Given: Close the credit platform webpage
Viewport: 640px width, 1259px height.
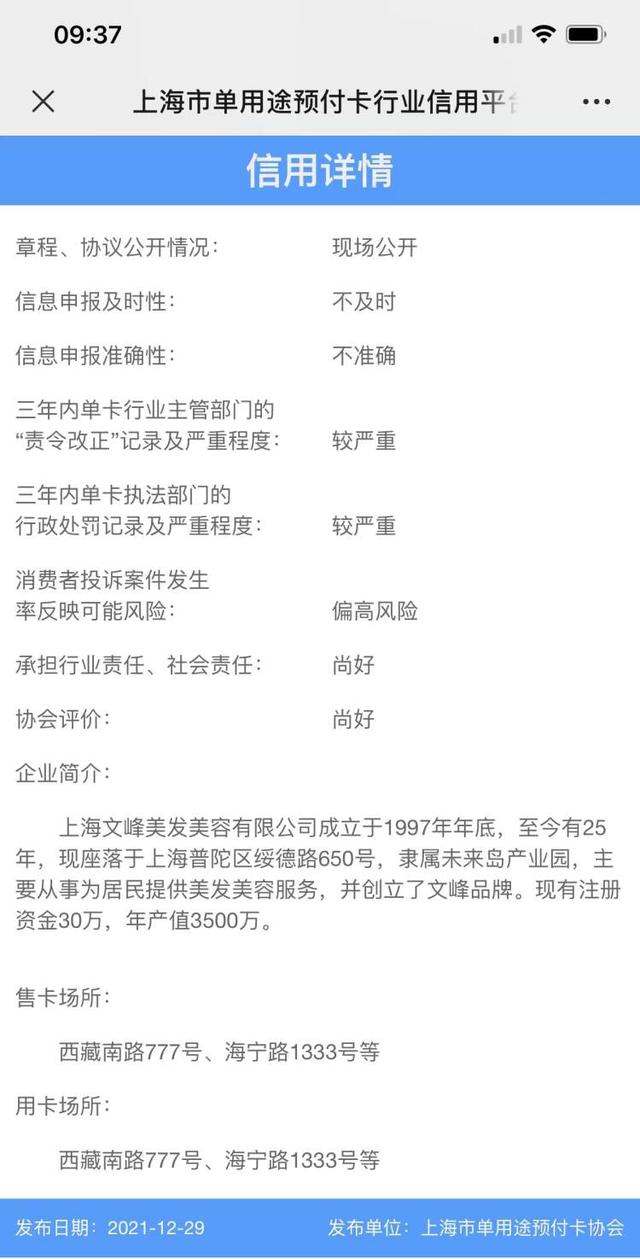Looking at the screenshot, I should [x=43, y=101].
